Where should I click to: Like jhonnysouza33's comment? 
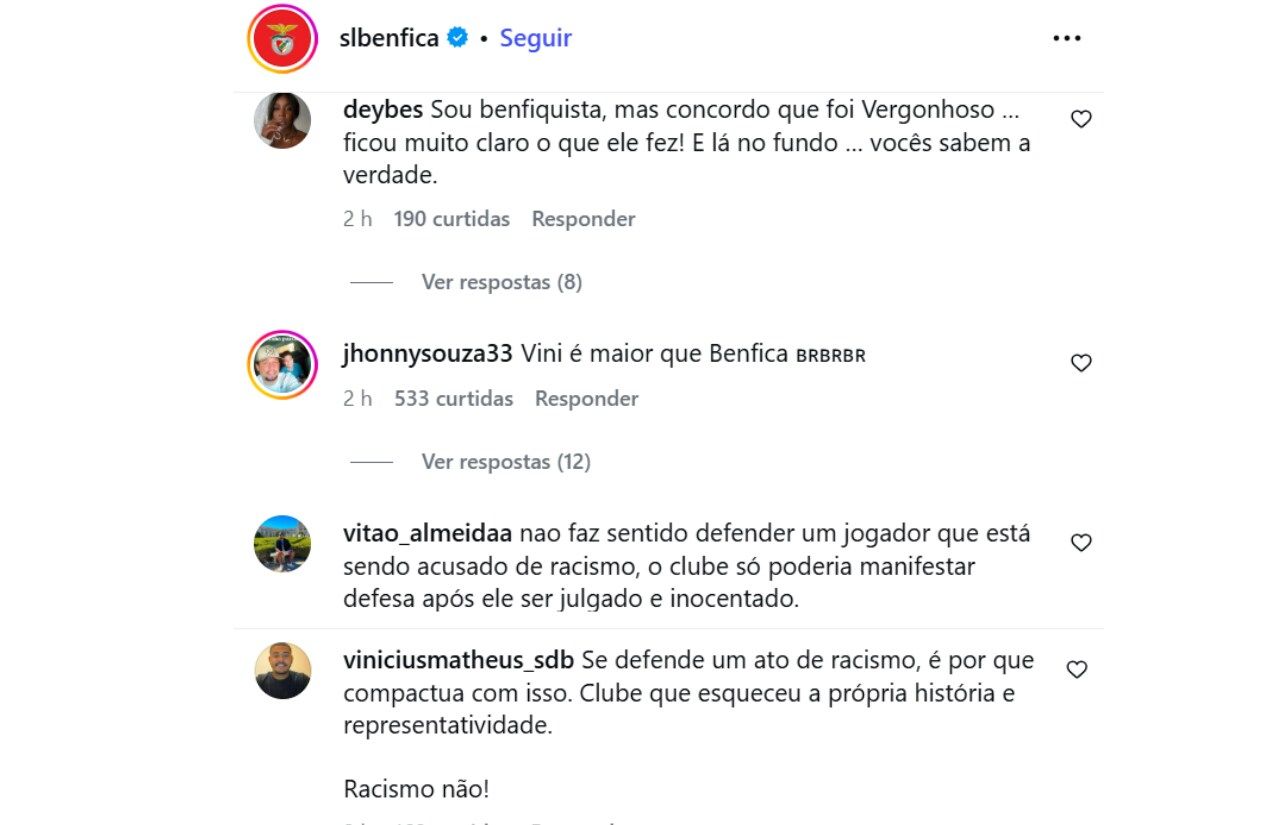pos(1081,363)
